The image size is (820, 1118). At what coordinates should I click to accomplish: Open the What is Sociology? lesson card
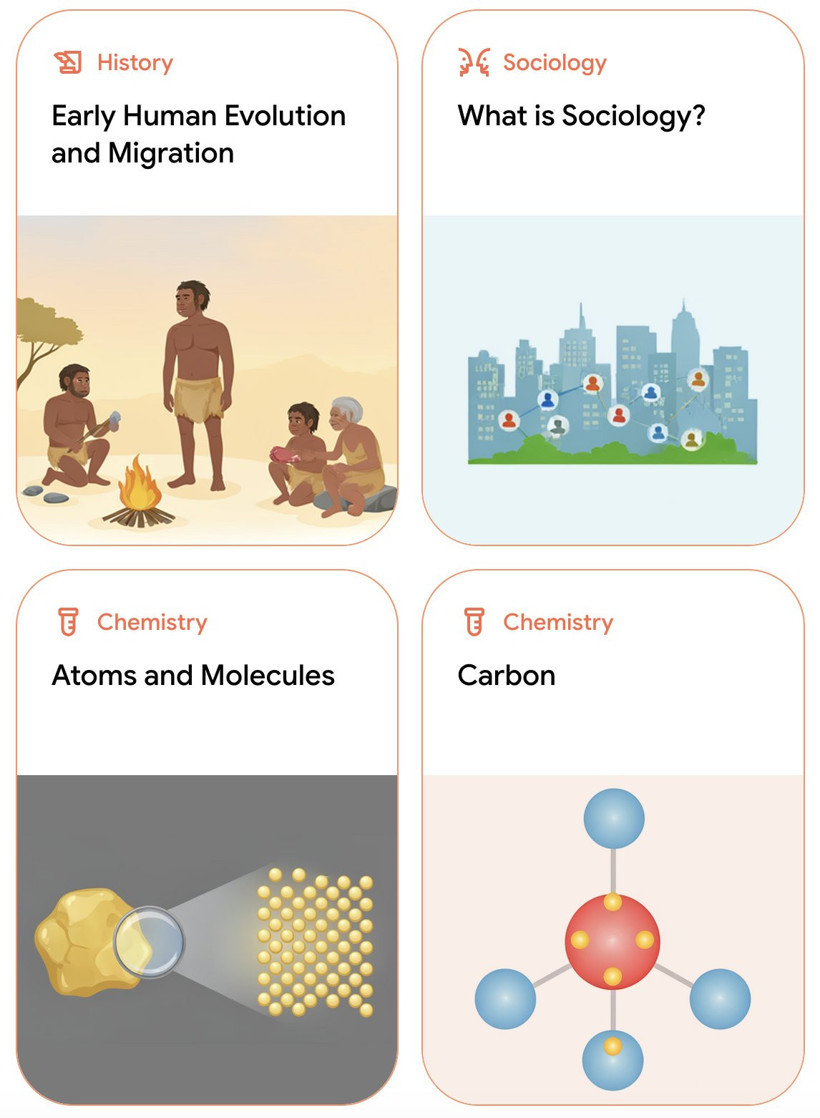point(612,277)
